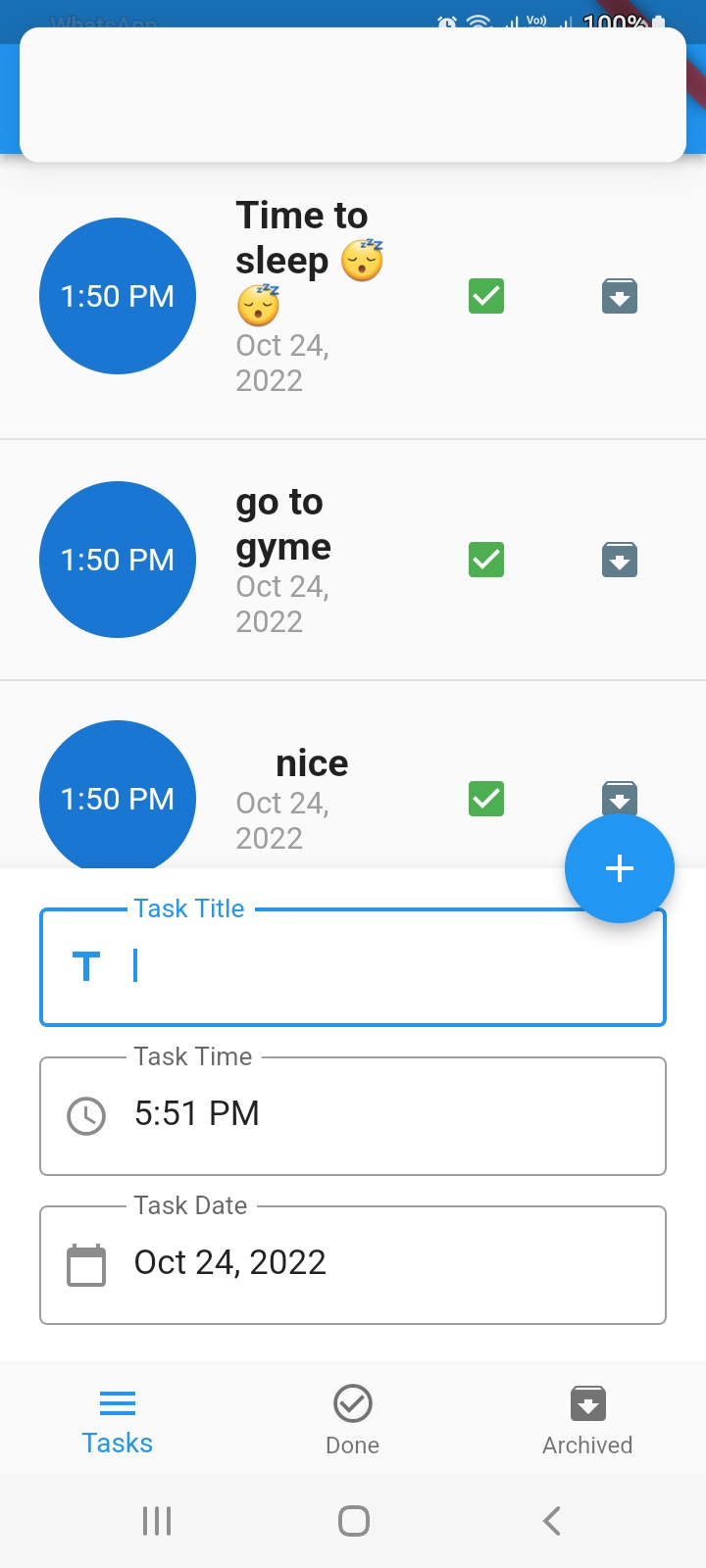Open the Archived icon in bottom bar
The image size is (706, 1568).
pyautogui.click(x=586, y=1418)
